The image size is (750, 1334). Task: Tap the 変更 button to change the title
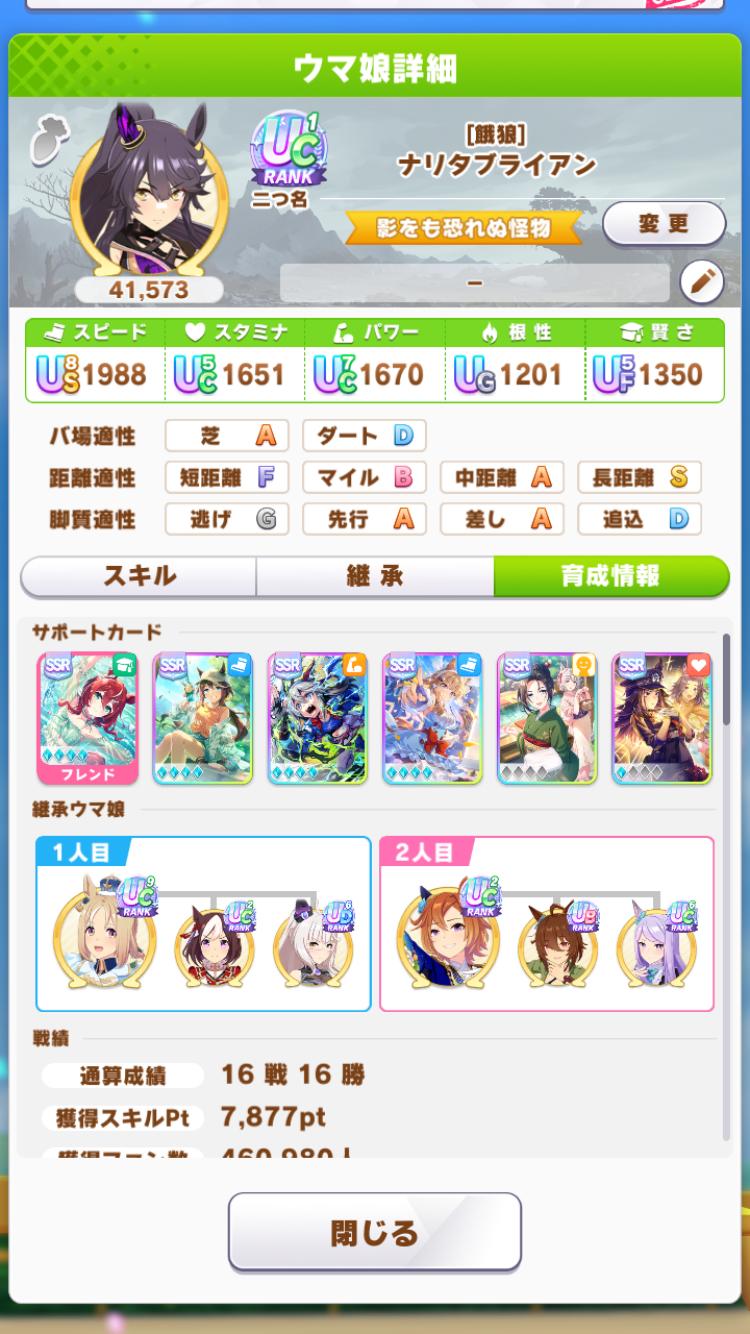click(x=663, y=224)
